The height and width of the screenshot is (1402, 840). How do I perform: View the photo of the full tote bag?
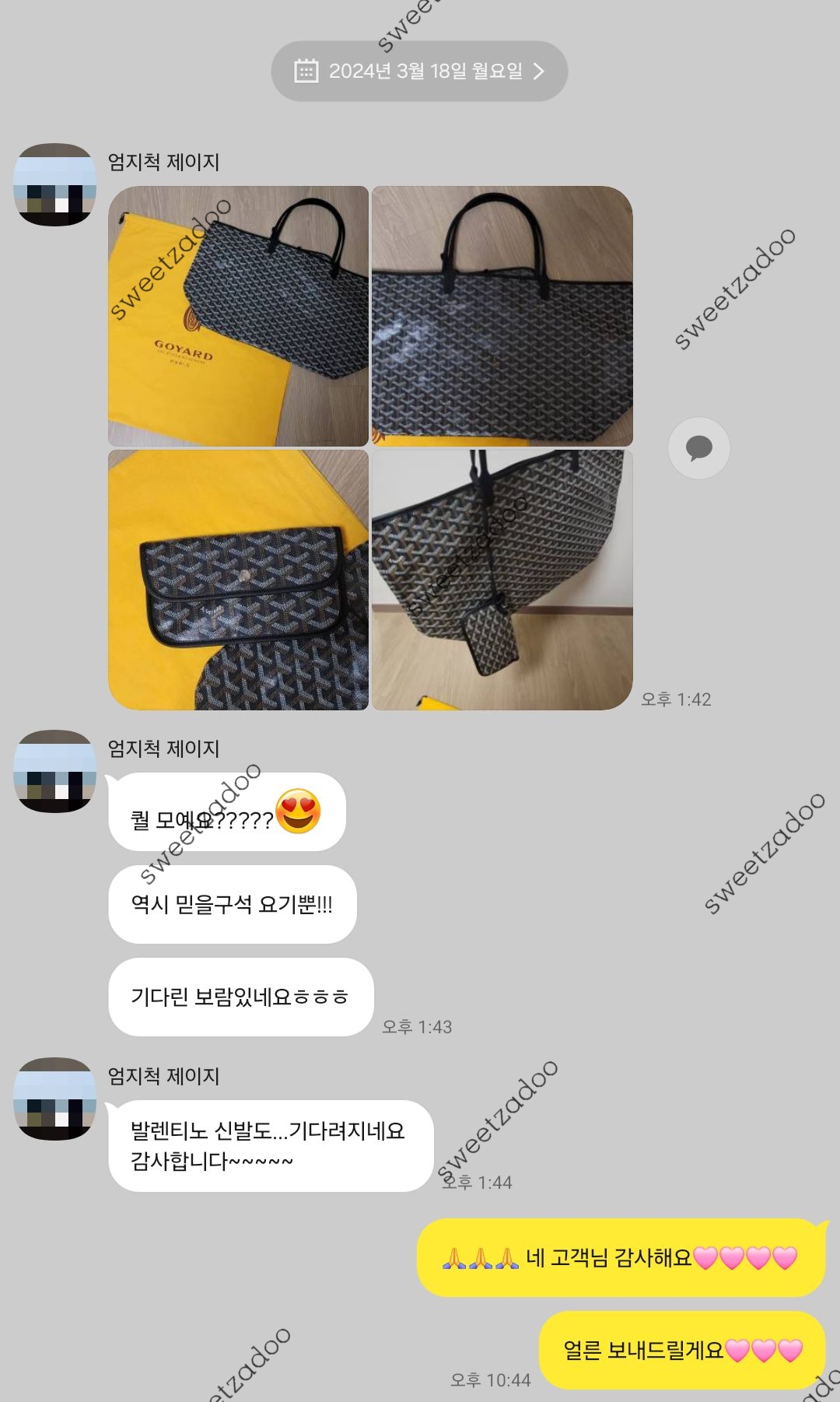502,316
